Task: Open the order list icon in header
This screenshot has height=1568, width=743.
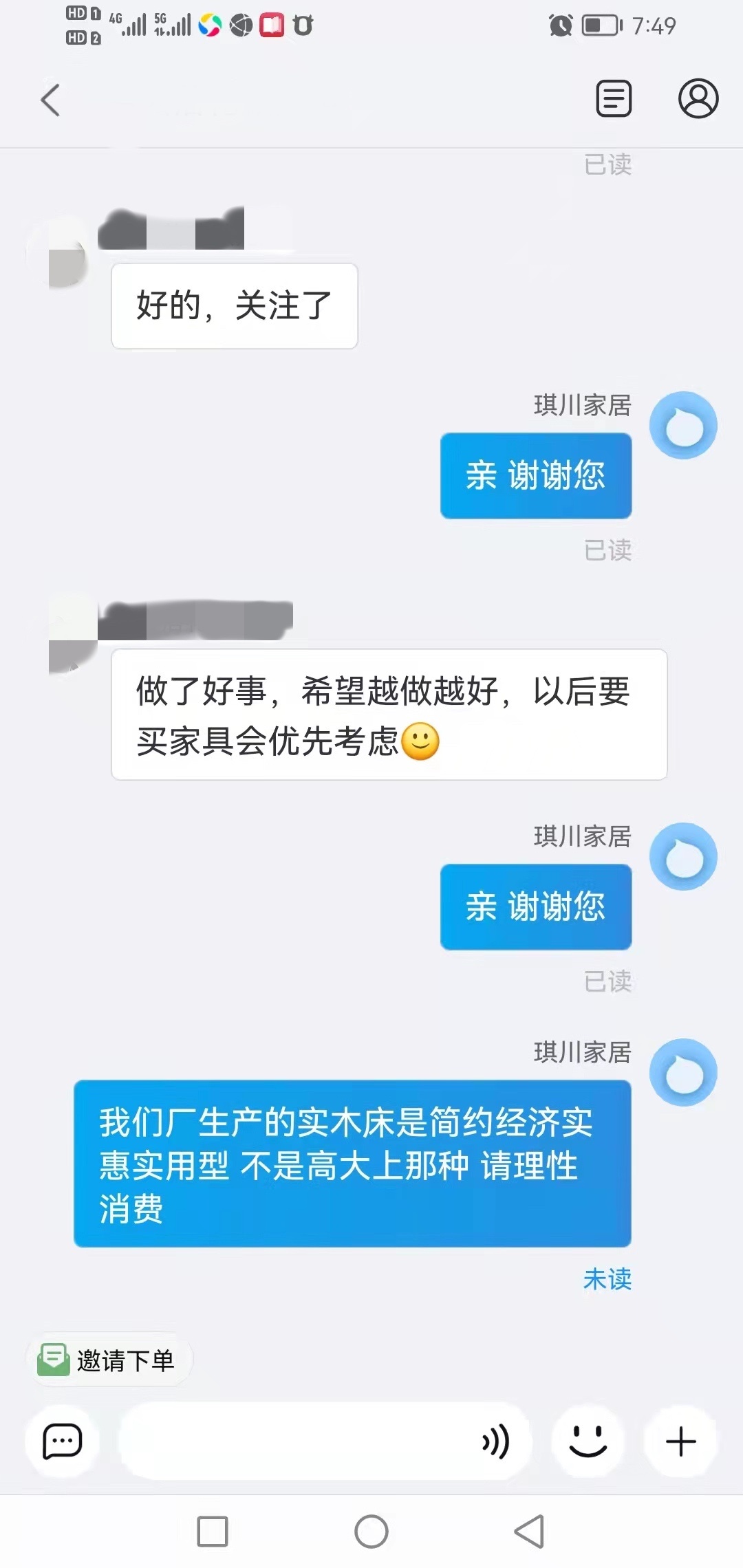Action: click(613, 98)
